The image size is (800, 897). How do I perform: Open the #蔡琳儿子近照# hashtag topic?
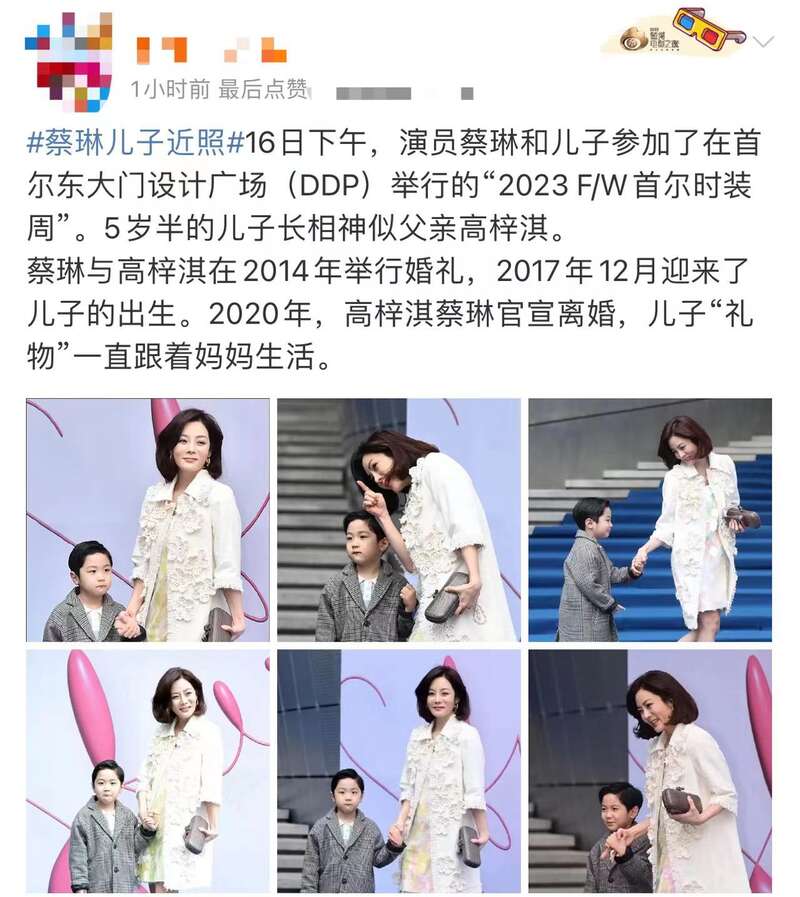coord(135,141)
